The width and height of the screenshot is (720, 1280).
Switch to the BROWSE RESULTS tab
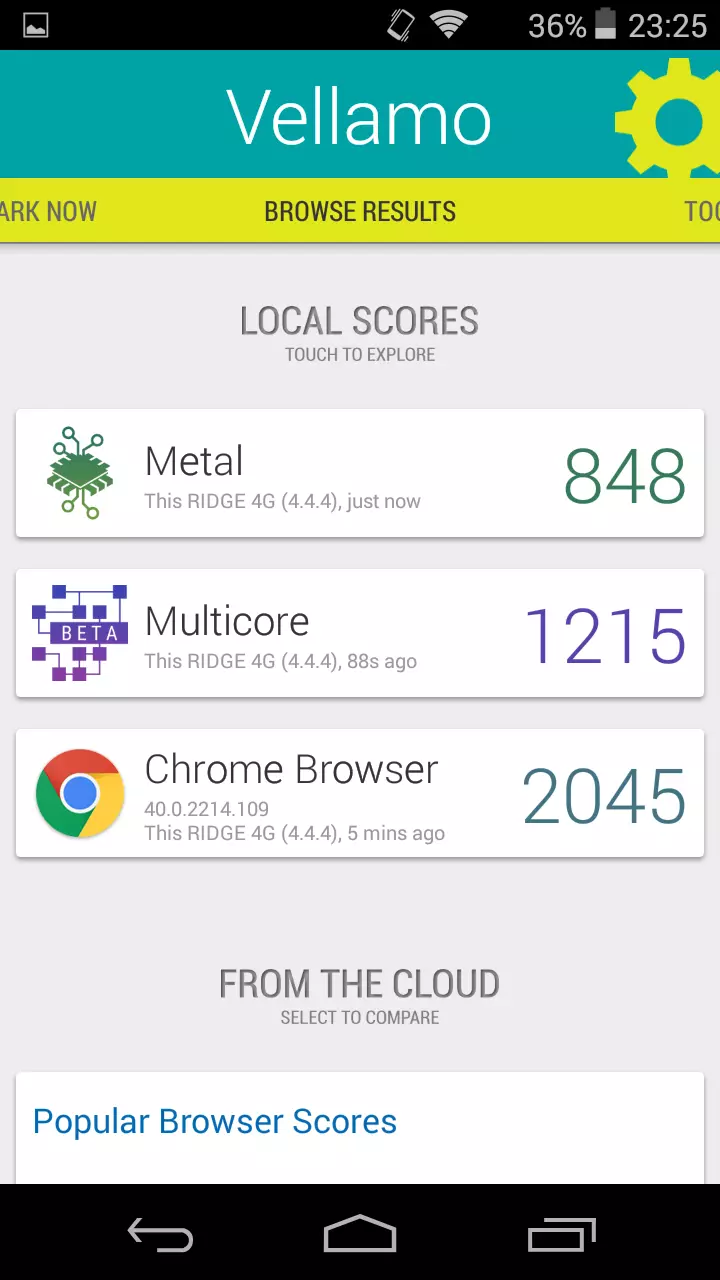click(360, 211)
